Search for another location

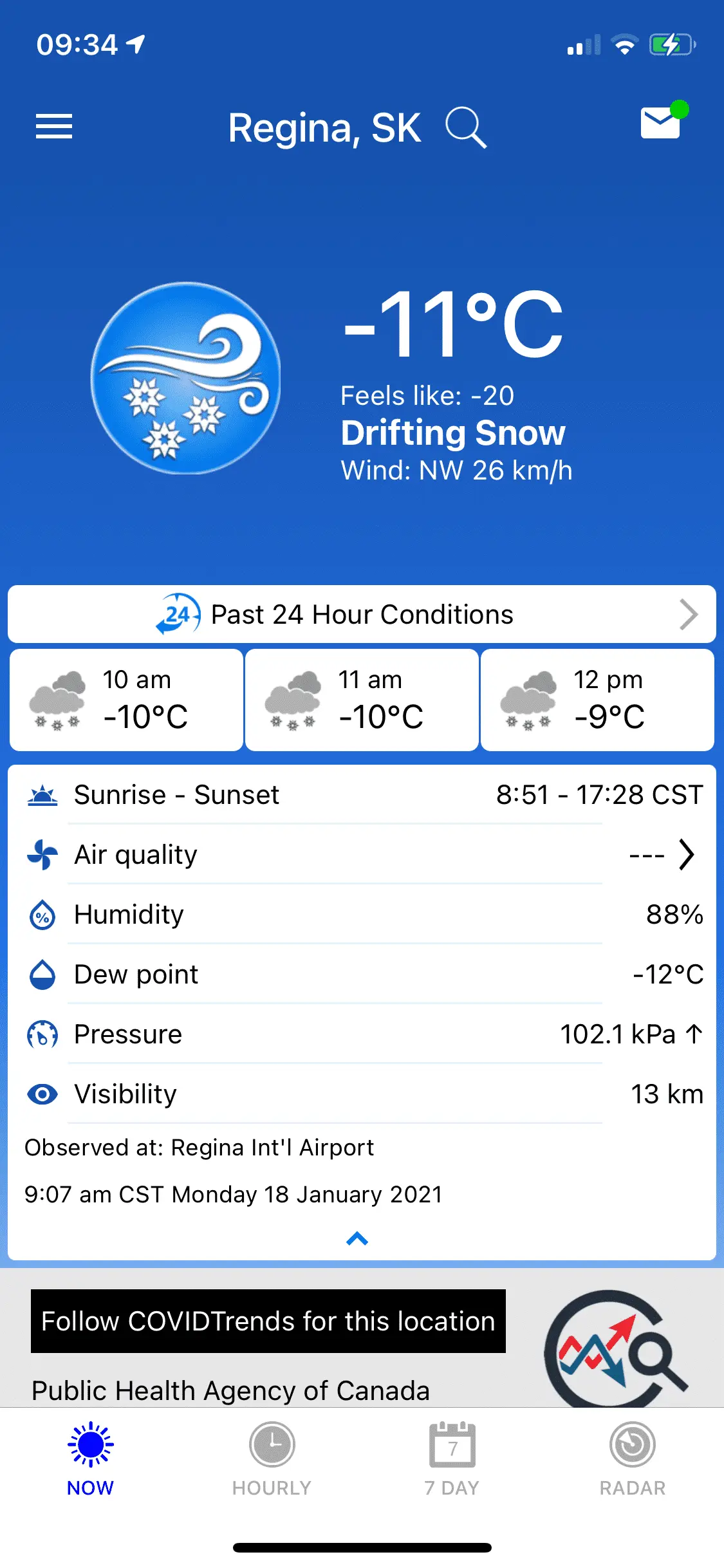coord(465,127)
